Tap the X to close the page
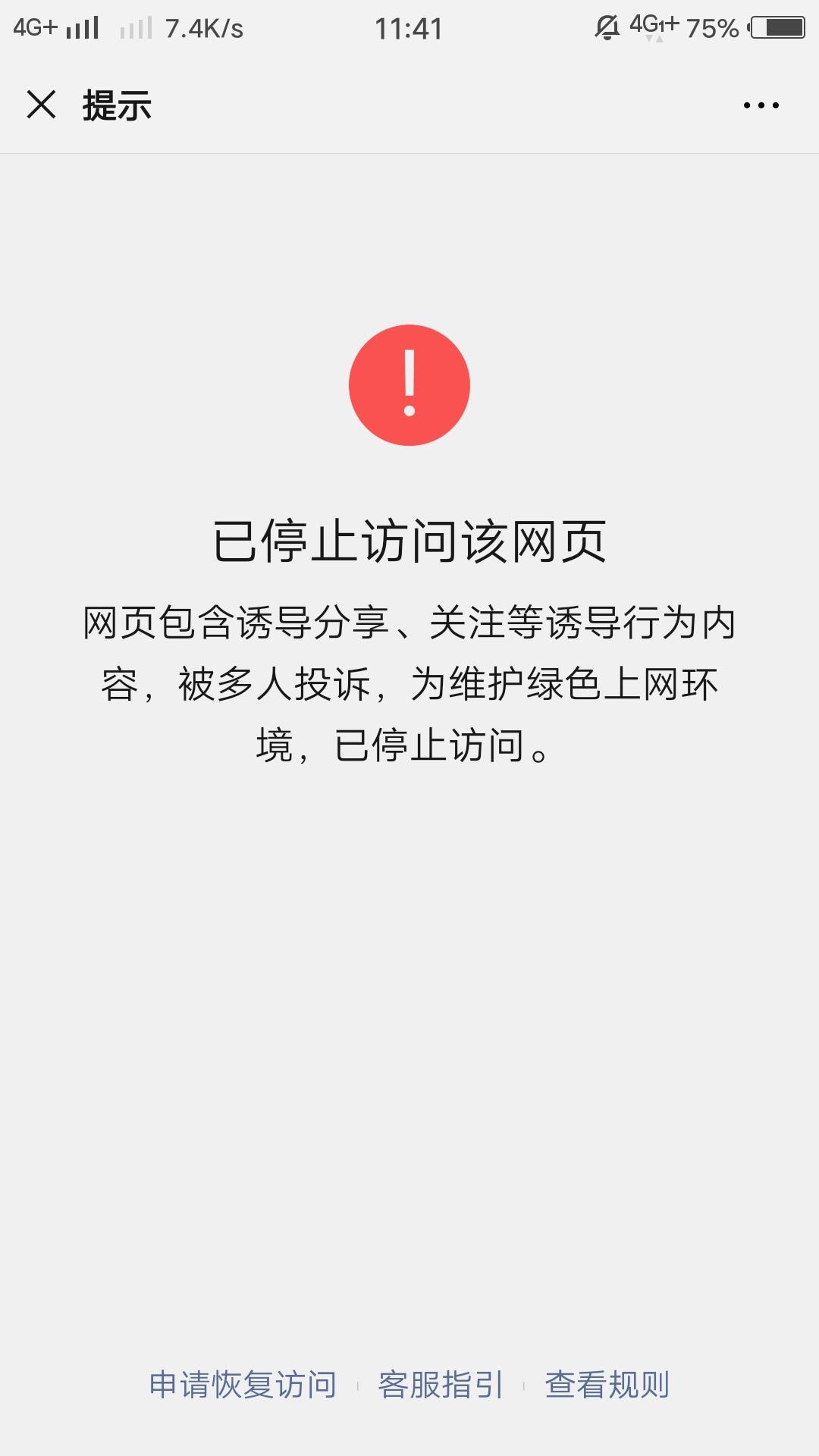Image resolution: width=819 pixels, height=1456 pixels. (x=43, y=106)
